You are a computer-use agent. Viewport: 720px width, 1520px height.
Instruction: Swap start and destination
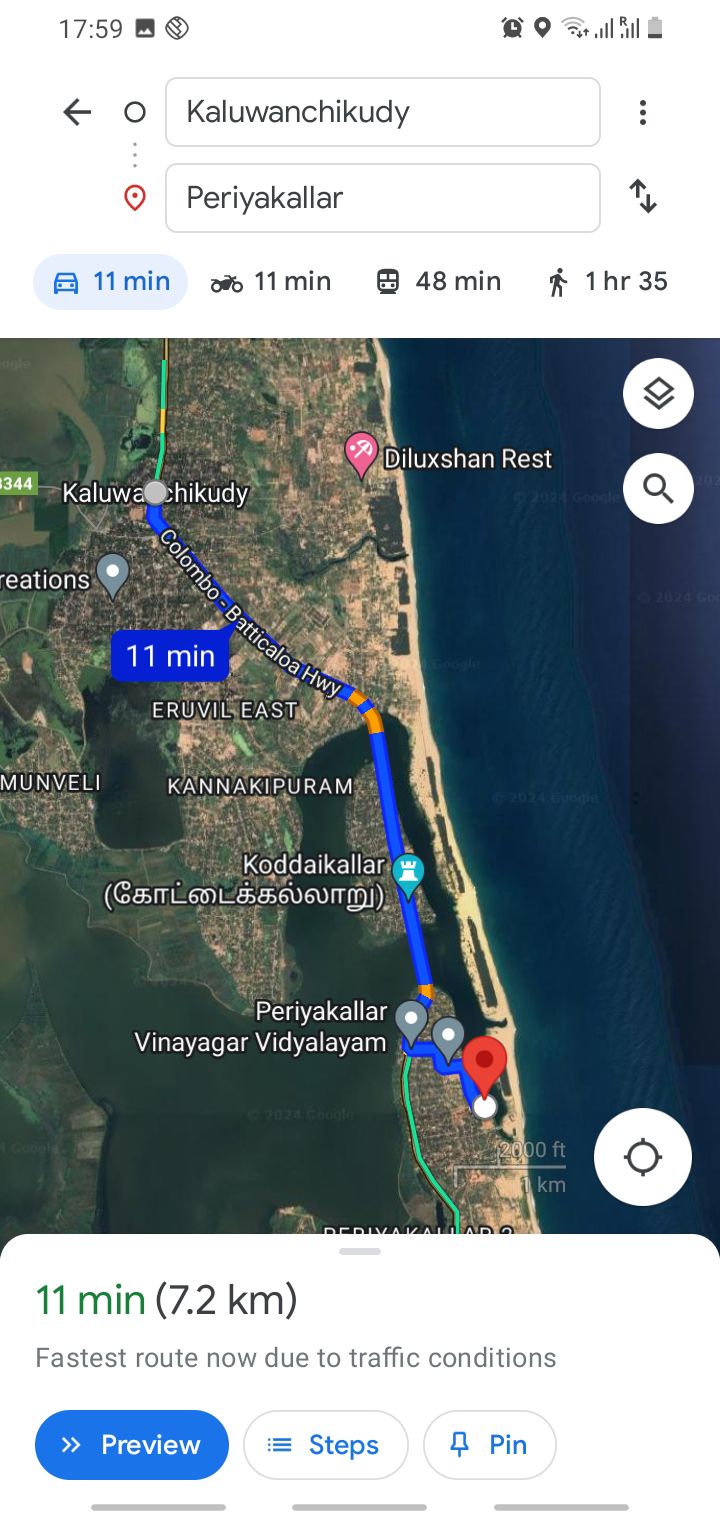(x=643, y=196)
